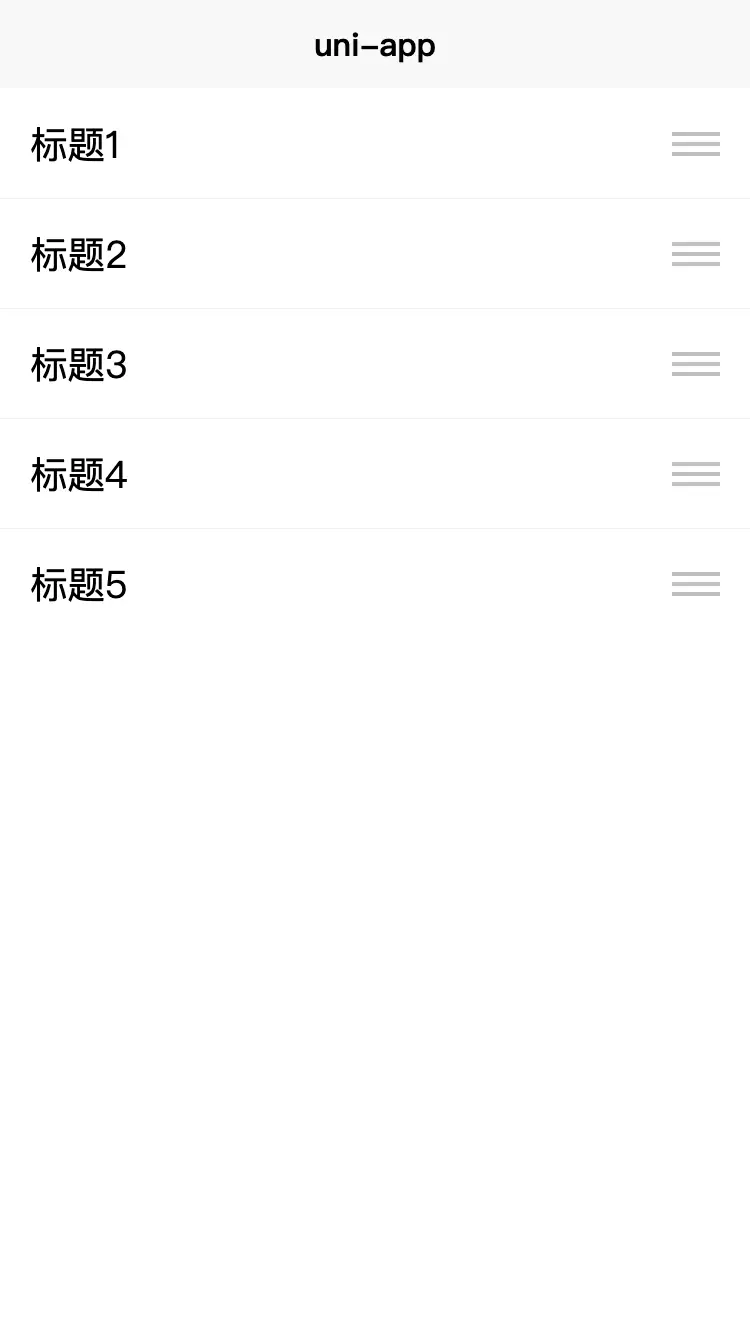Open the 标题3 row
750x1334 pixels.
point(79,365)
